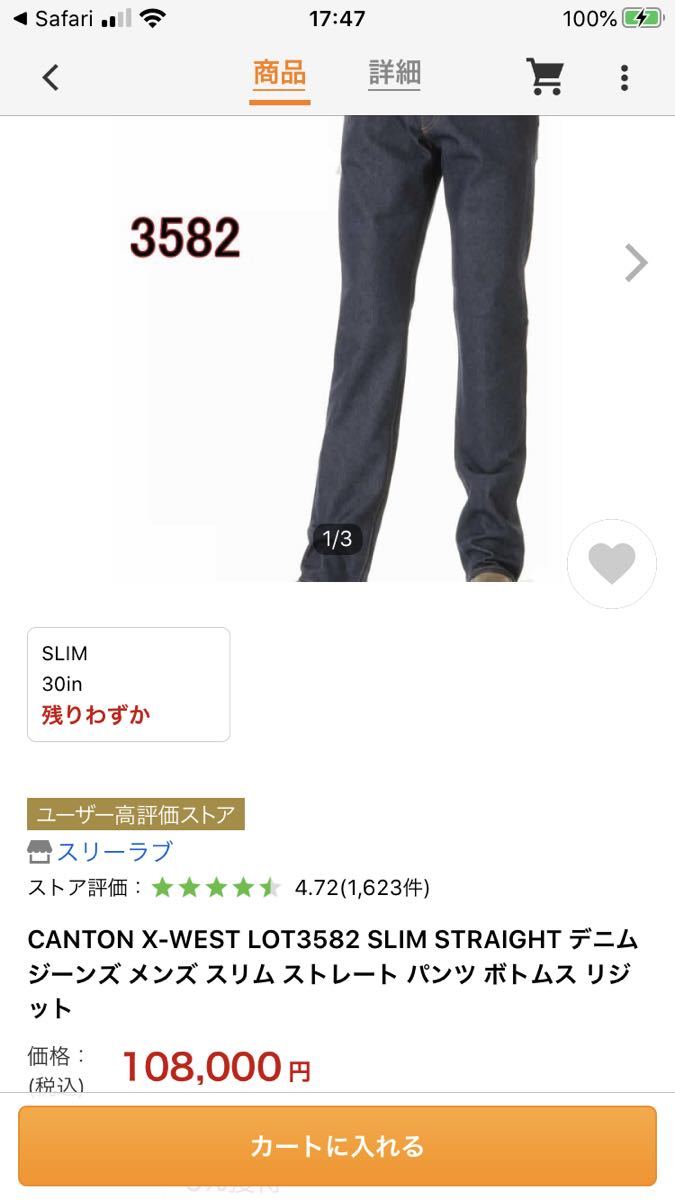The height and width of the screenshot is (1200, 675).
Task: Add item to favorites with heart
Action: (611, 564)
